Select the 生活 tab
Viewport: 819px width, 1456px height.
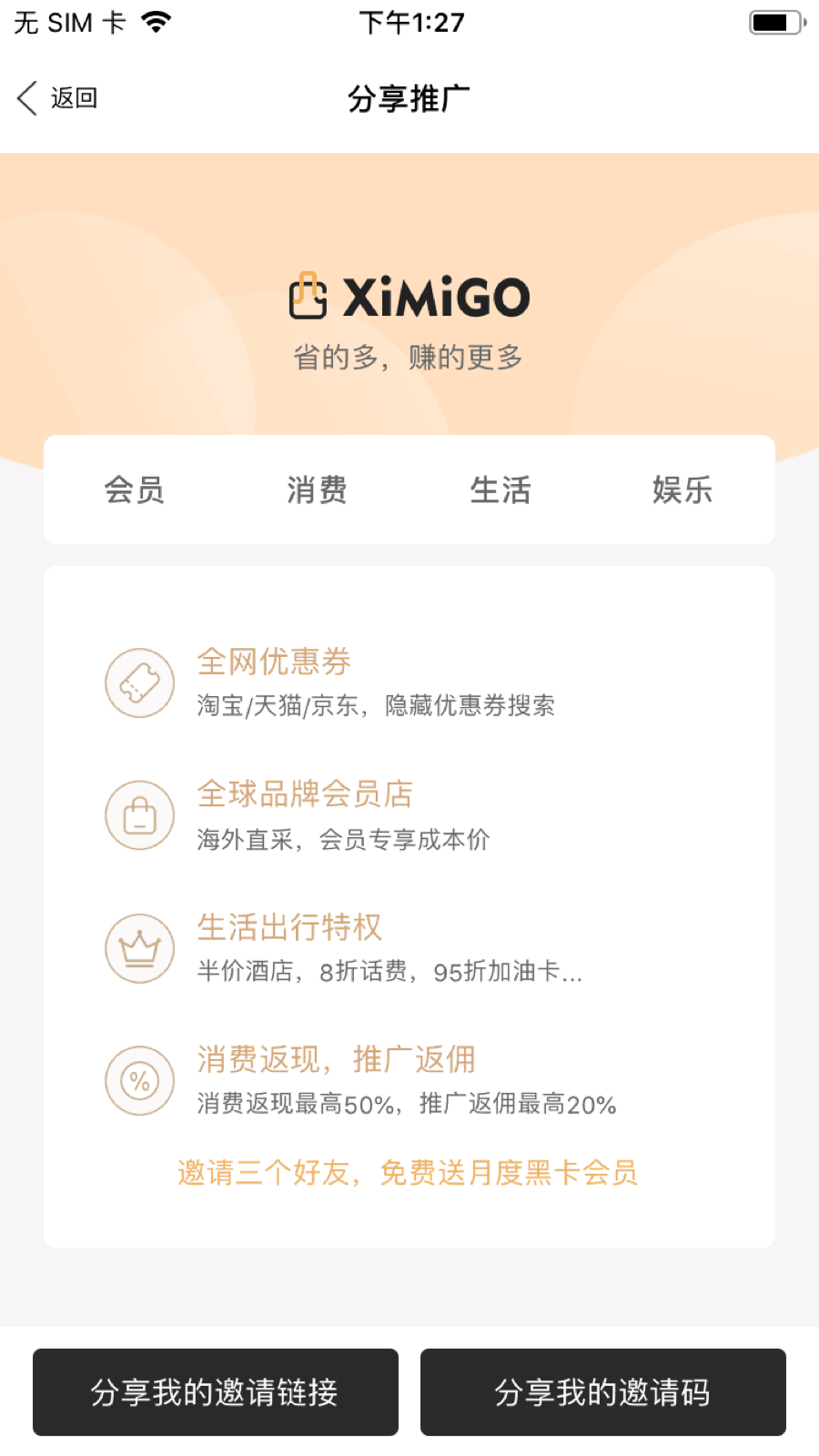click(x=500, y=490)
